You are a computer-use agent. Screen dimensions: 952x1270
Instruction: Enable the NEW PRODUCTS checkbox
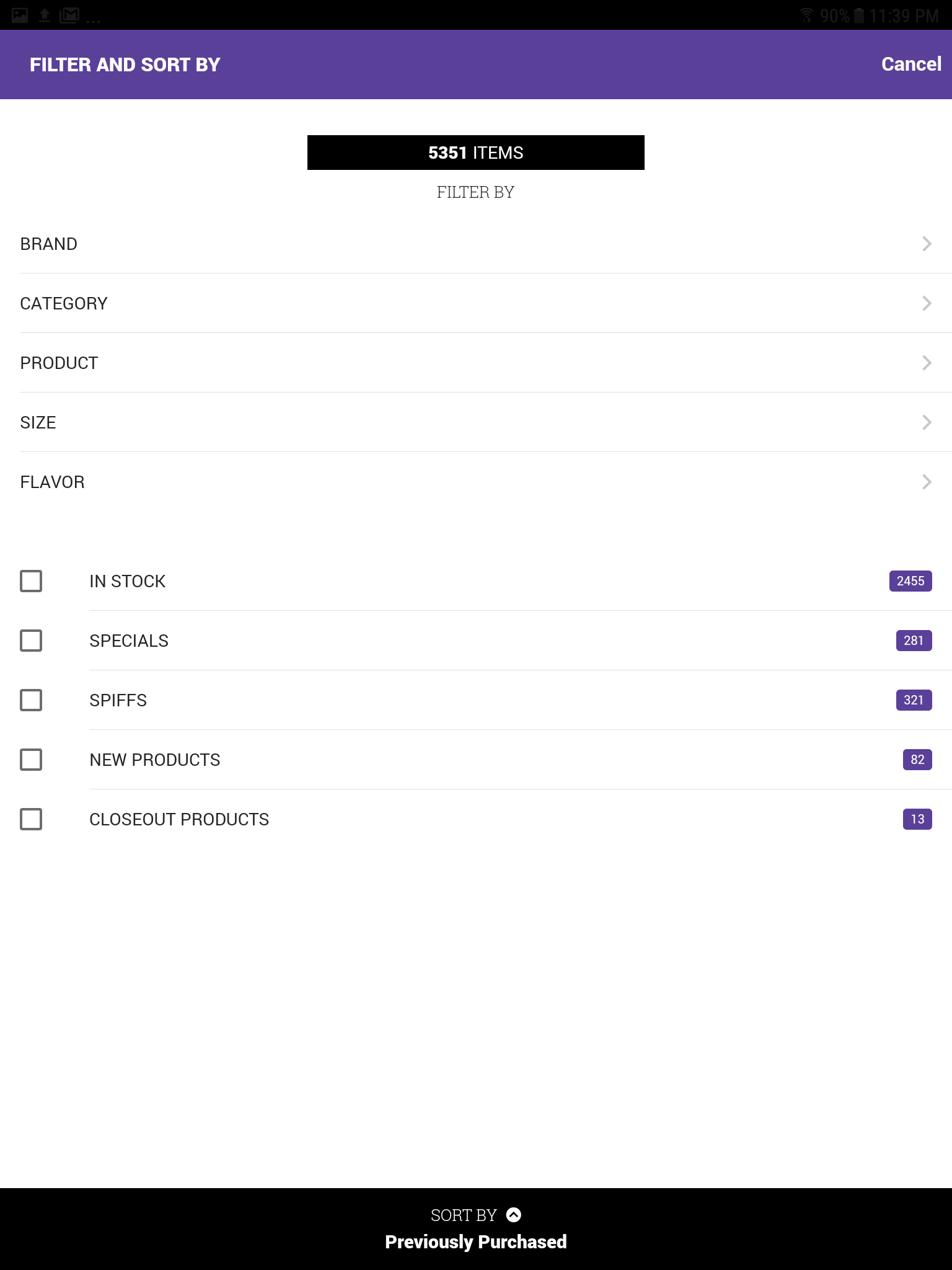31,760
